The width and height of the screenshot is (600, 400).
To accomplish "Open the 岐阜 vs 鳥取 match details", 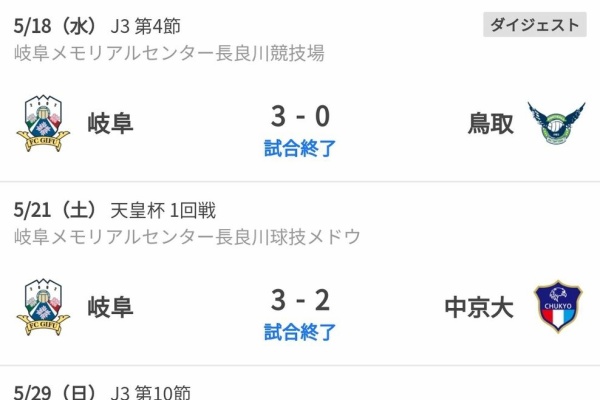I will [299, 125].
